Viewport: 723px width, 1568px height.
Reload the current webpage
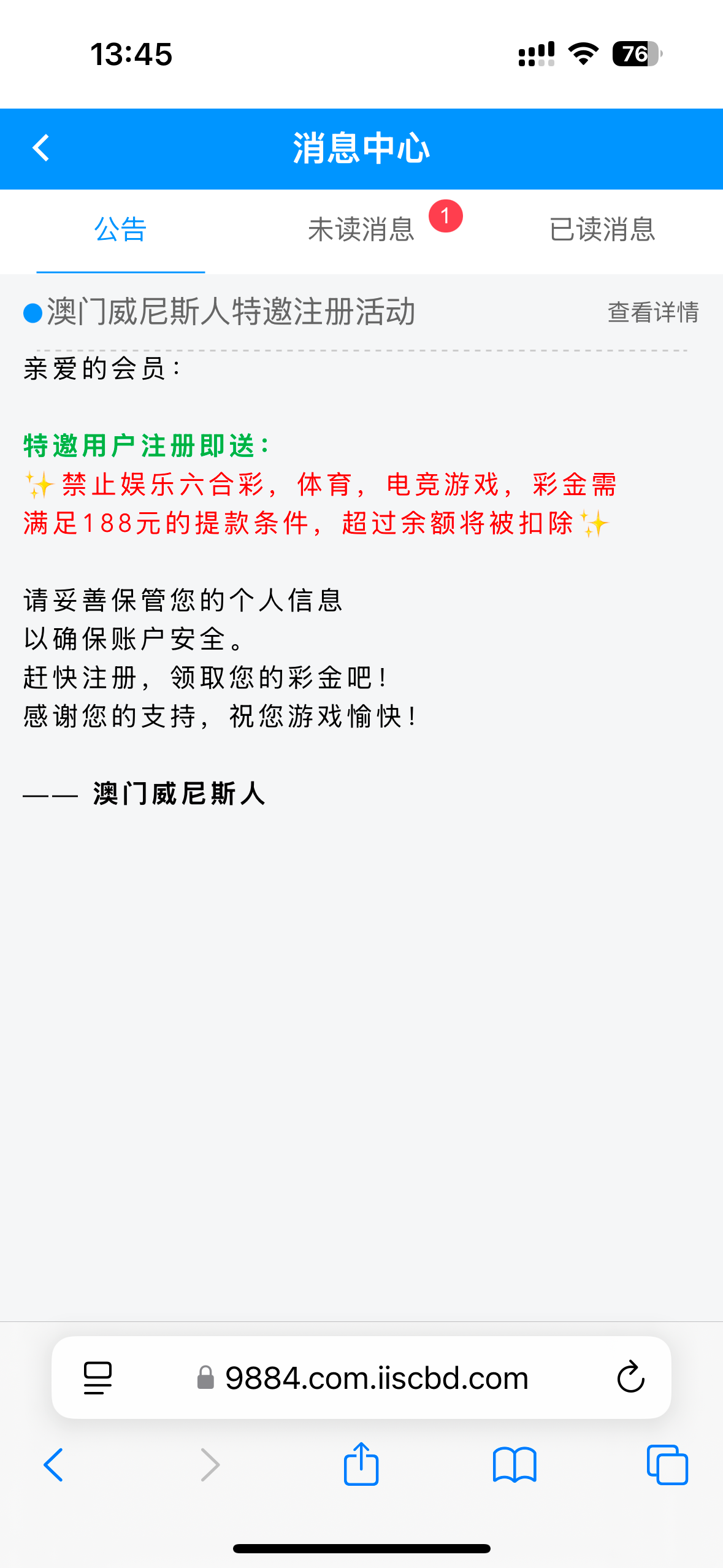[630, 1377]
